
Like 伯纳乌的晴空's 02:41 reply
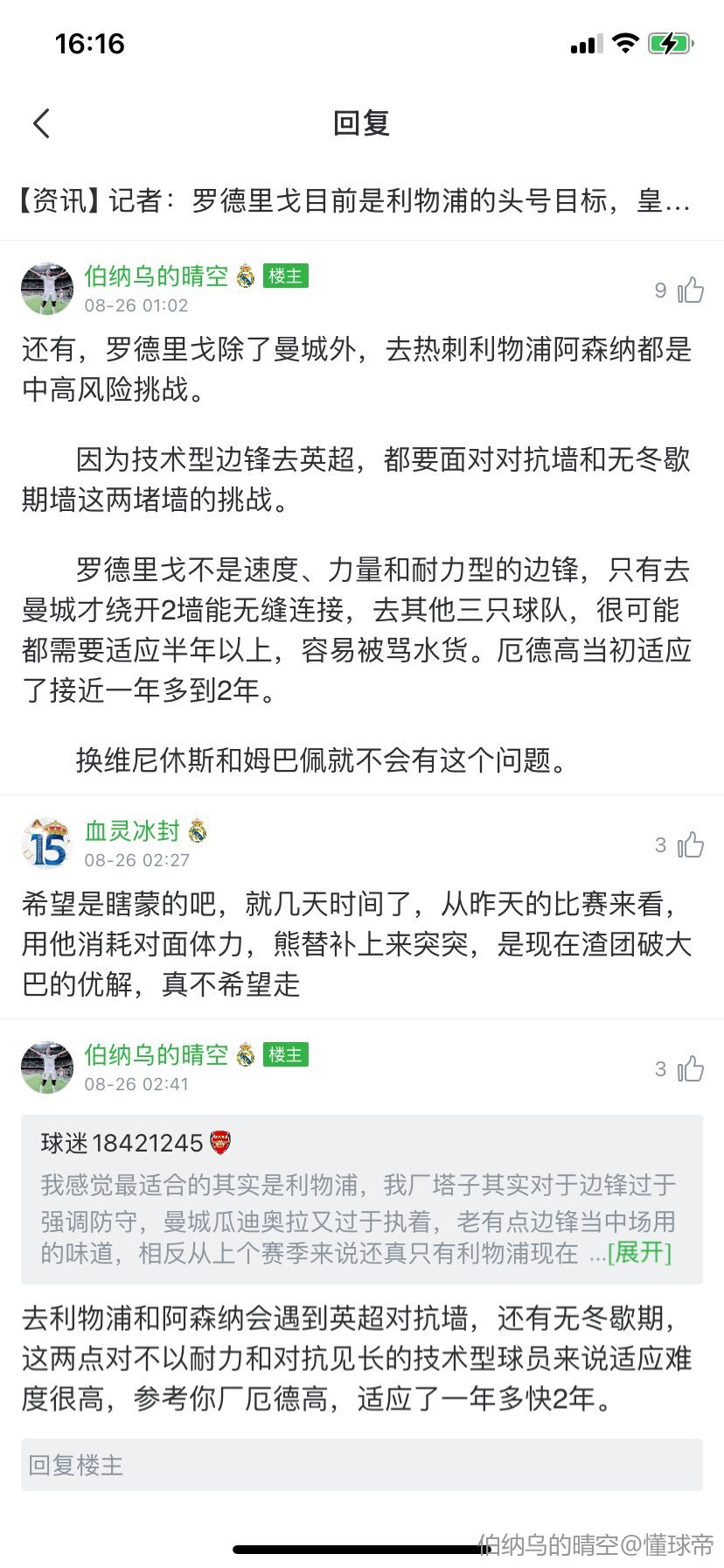click(x=690, y=1069)
